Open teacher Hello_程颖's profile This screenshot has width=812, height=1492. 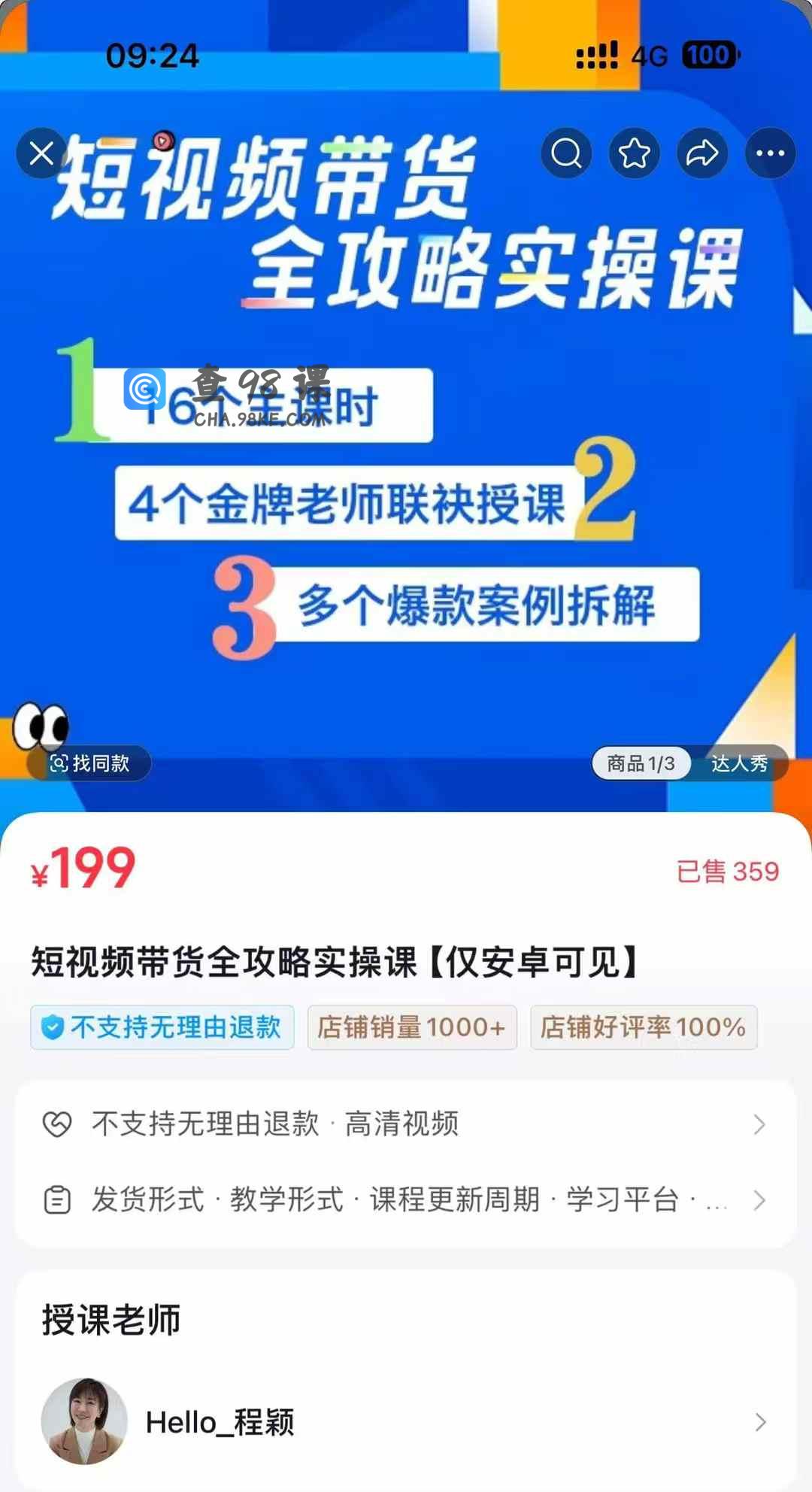click(406, 1422)
